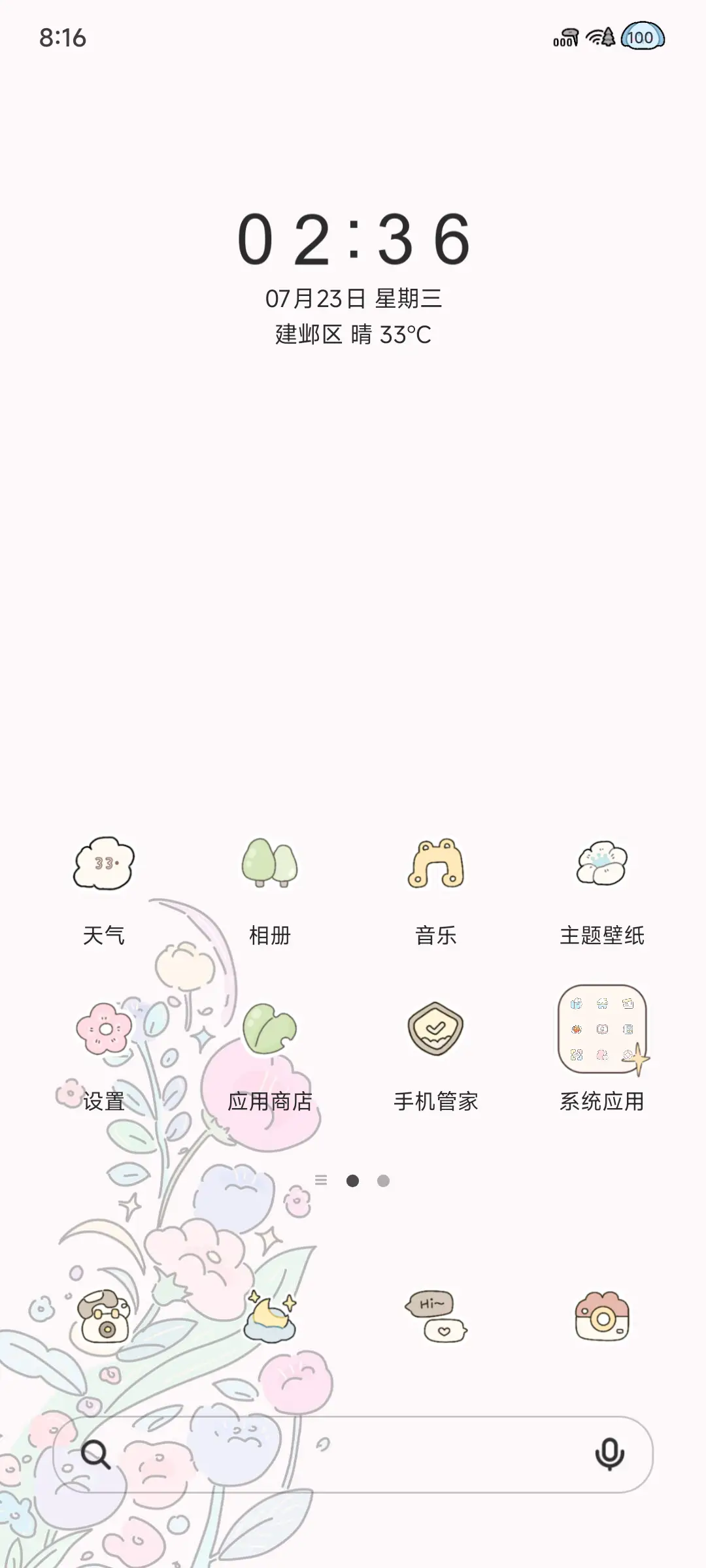Launch the 应用商店 app store
Screen dimensions: 706x1568
270,1029
